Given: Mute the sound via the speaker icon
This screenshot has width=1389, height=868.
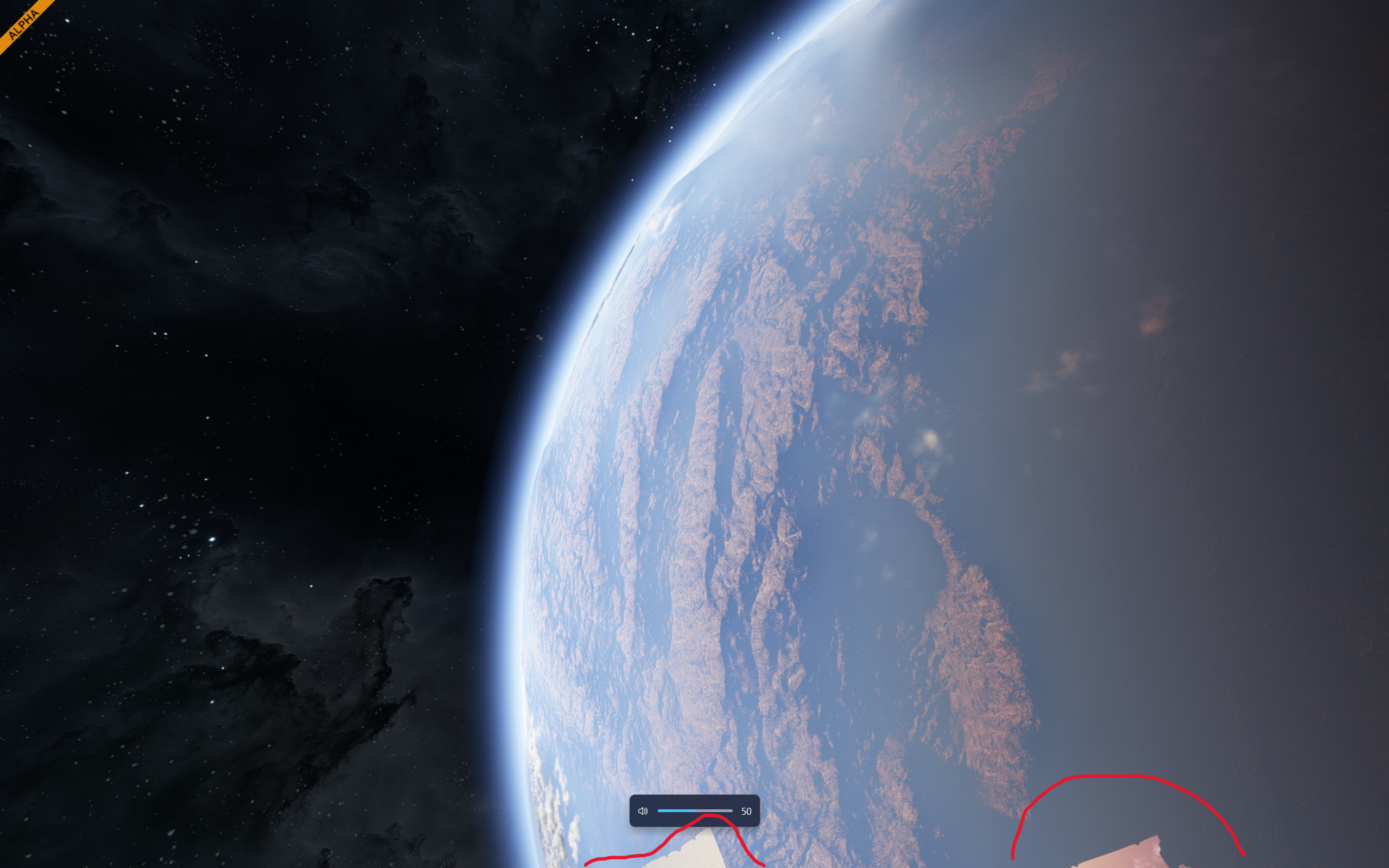Looking at the screenshot, I should [643, 810].
